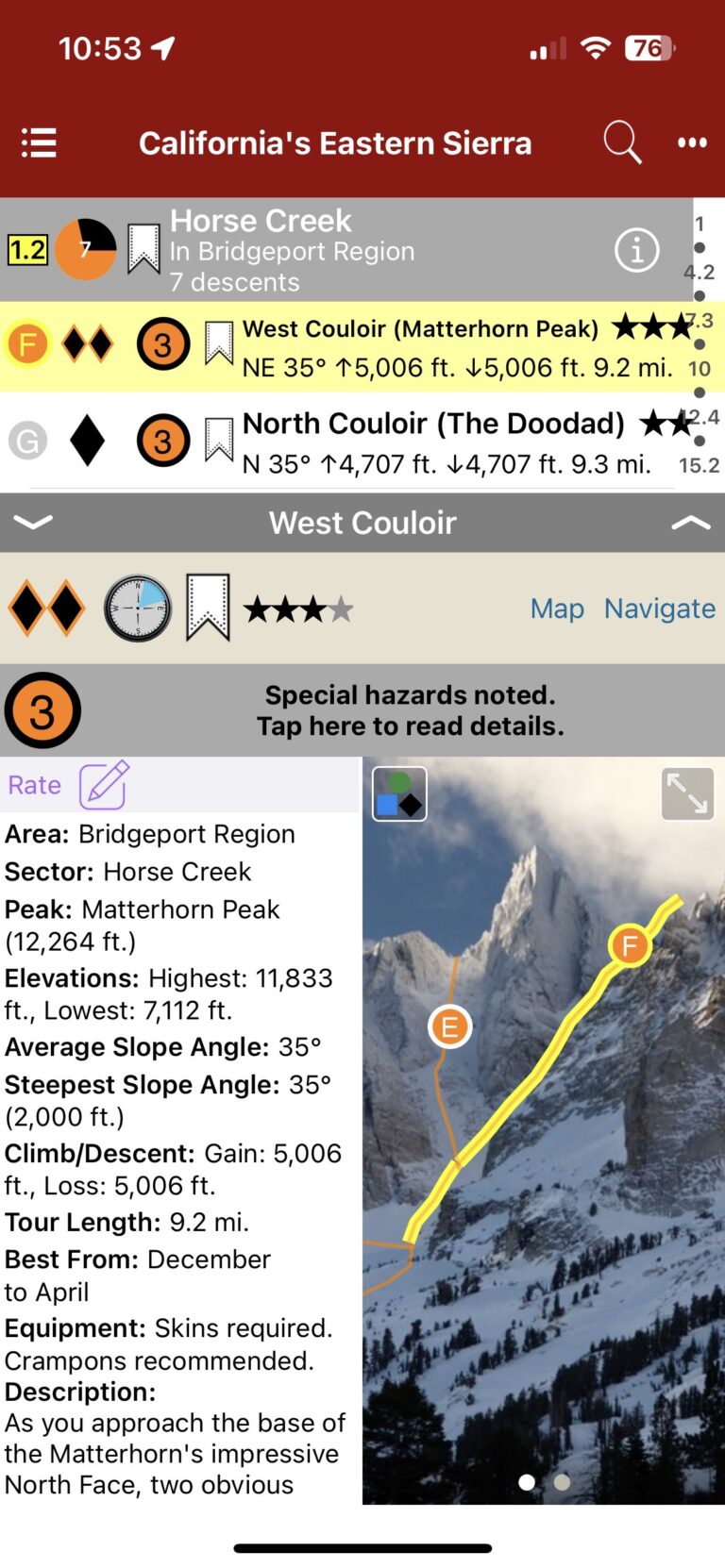Viewport: 725px width, 1568px height.
Task: Bookmark the Horse Creek sector
Action: pos(143,249)
